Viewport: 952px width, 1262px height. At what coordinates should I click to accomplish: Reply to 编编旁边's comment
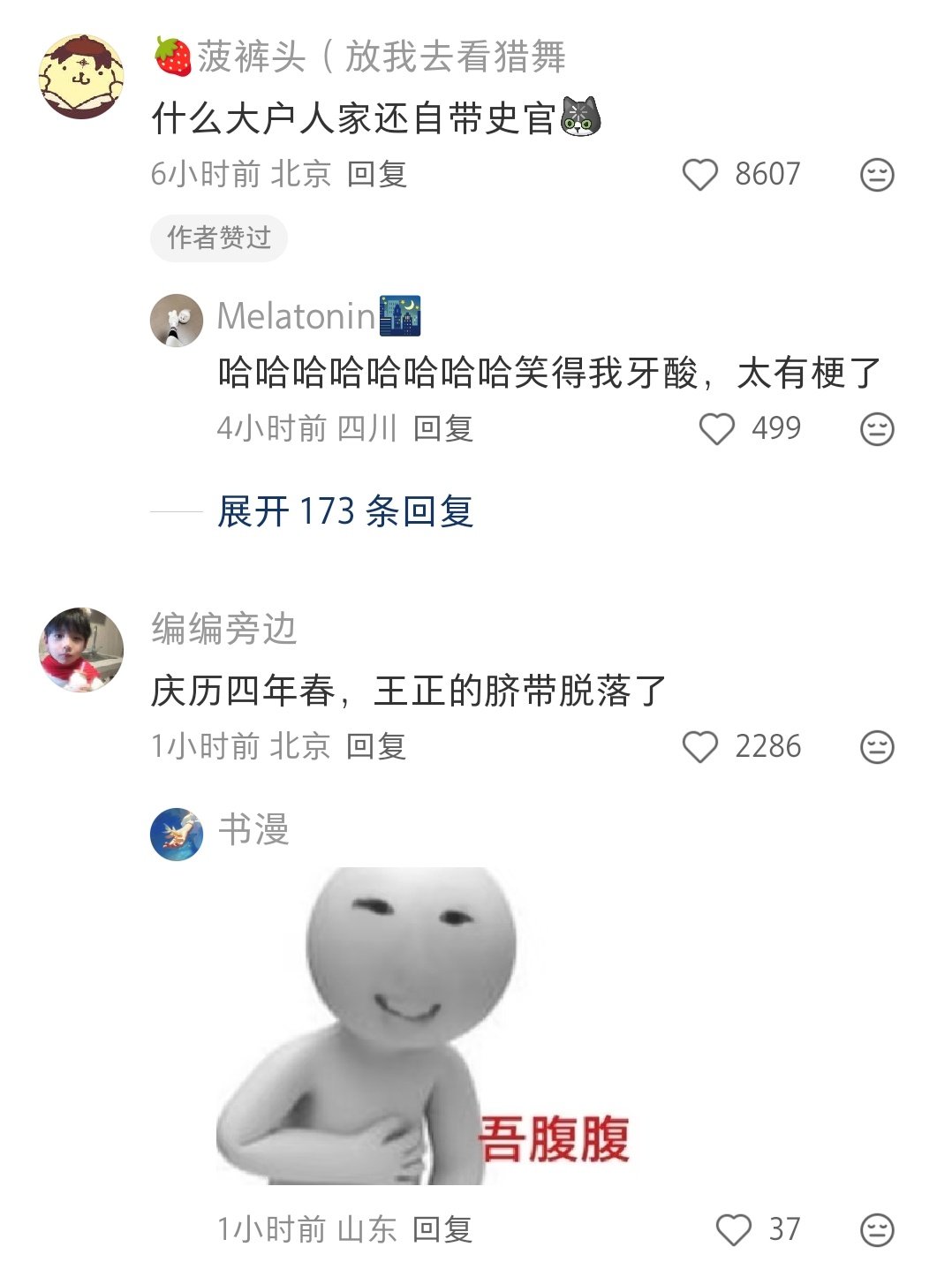click(375, 747)
